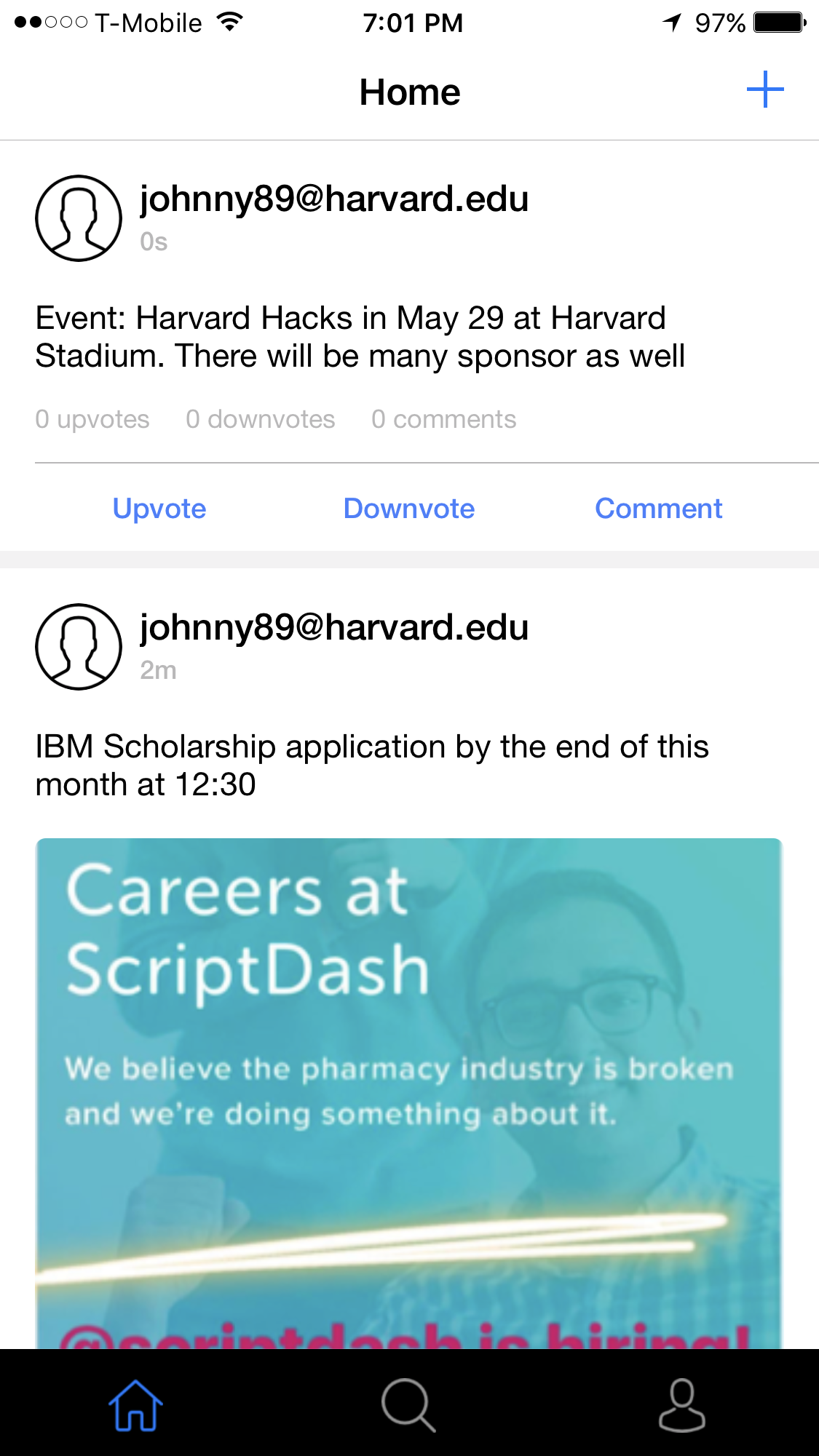Viewport: 819px width, 1456px height.
Task: Switch to the search tab
Action: (x=409, y=1404)
